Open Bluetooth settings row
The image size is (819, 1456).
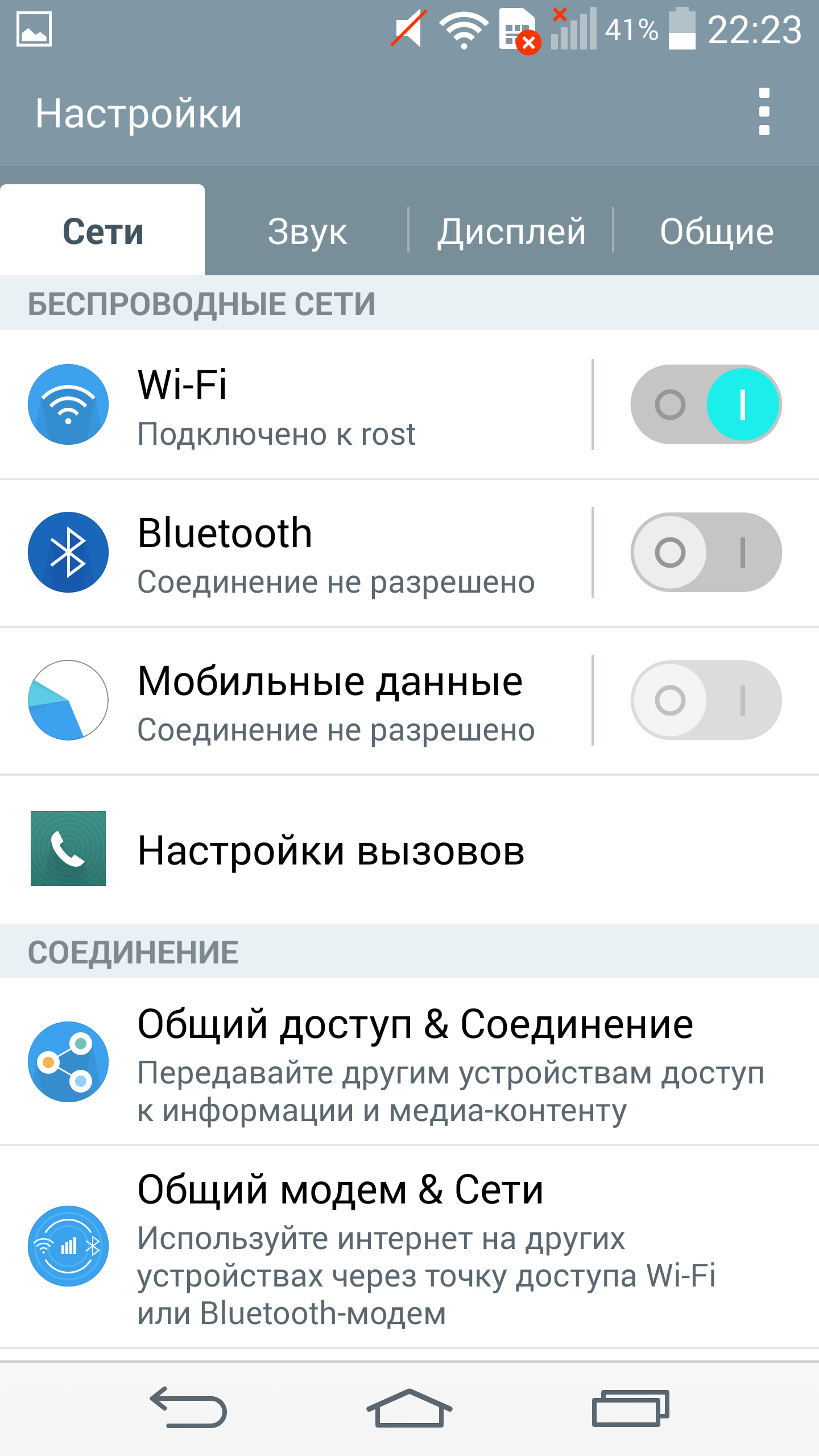pos(296,552)
